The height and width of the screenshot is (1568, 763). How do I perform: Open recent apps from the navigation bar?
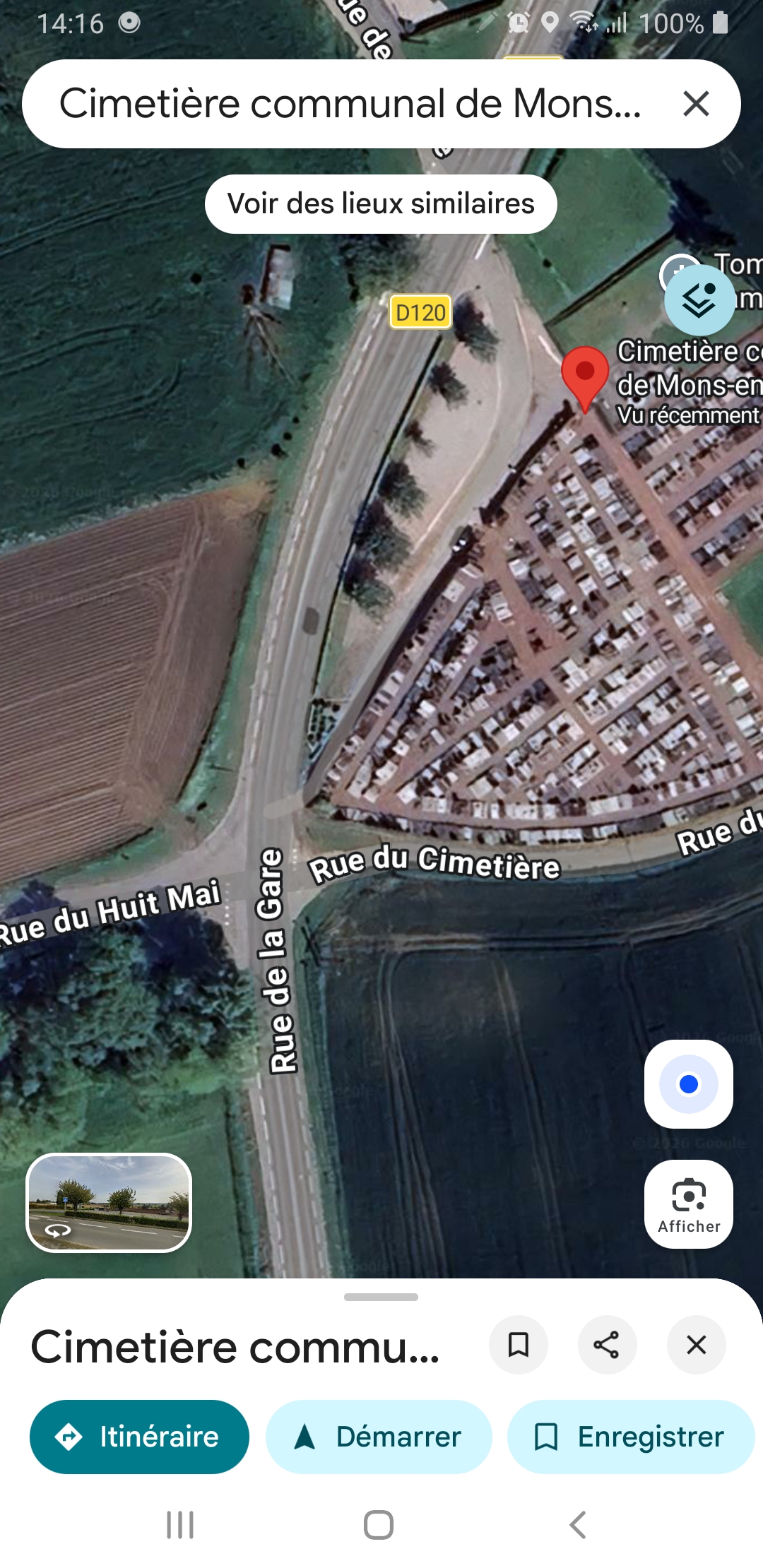[x=180, y=1525]
